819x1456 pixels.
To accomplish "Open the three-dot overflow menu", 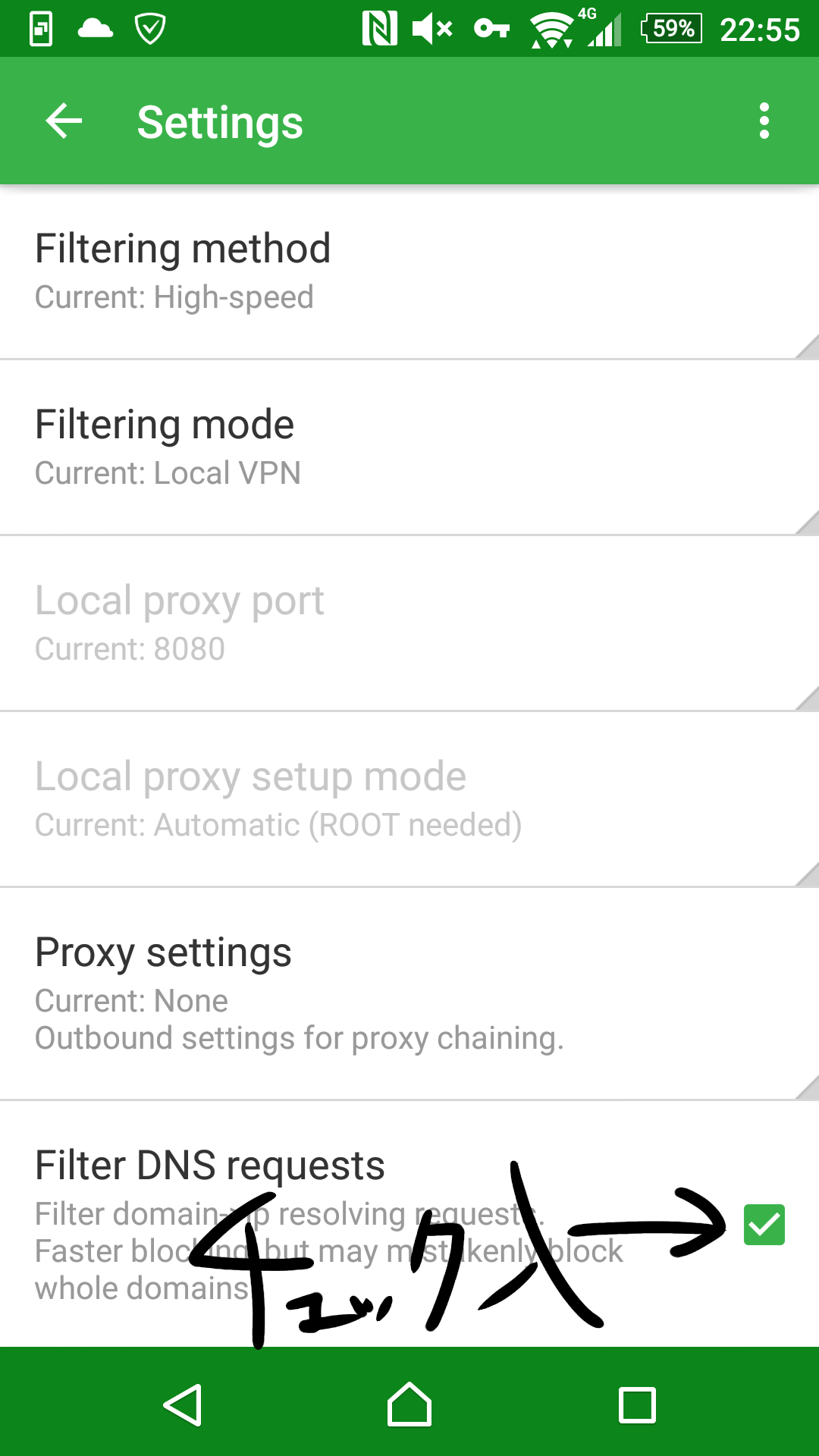I will (764, 121).
